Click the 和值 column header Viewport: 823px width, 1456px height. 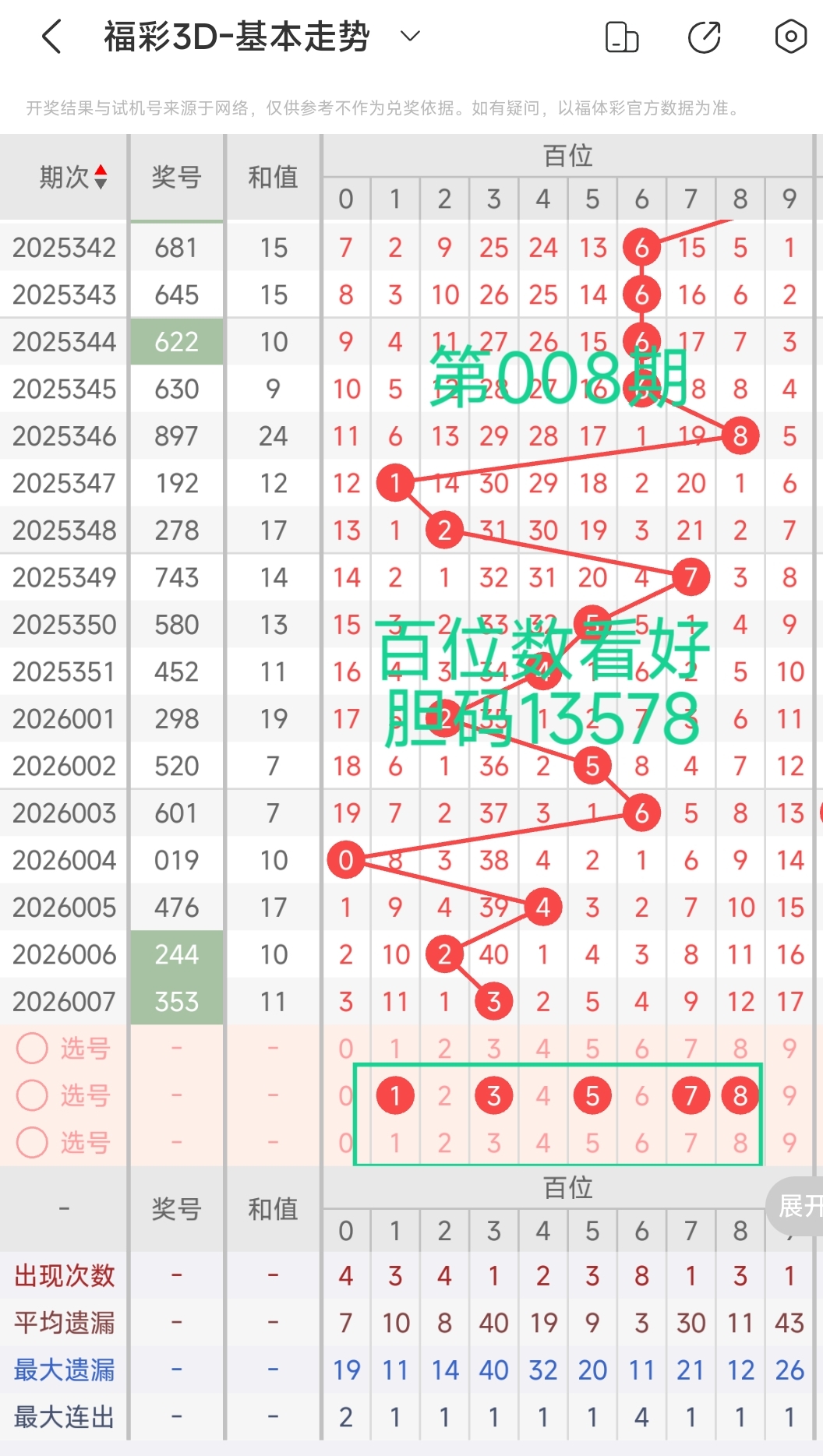(x=274, y=177)
